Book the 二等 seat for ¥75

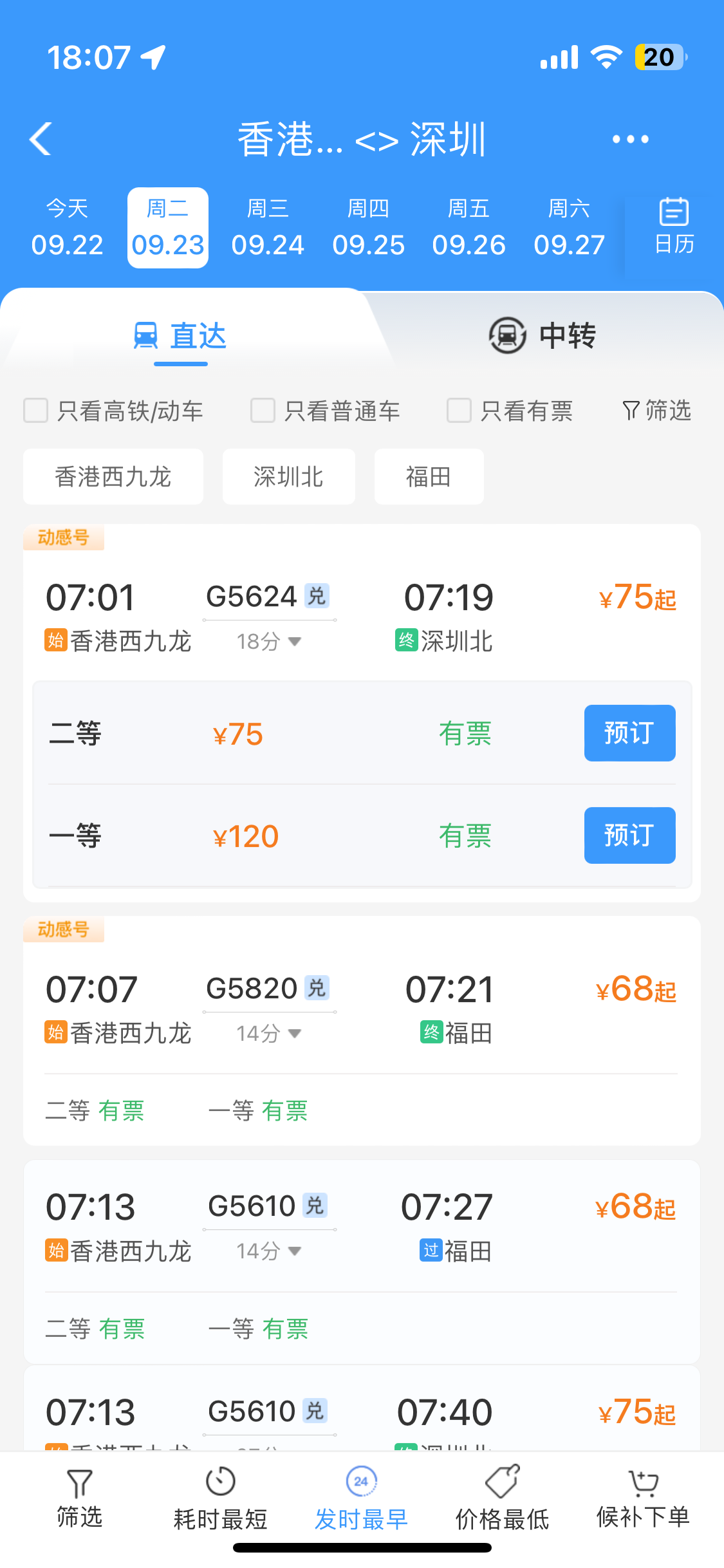click(x=629, y=733)
